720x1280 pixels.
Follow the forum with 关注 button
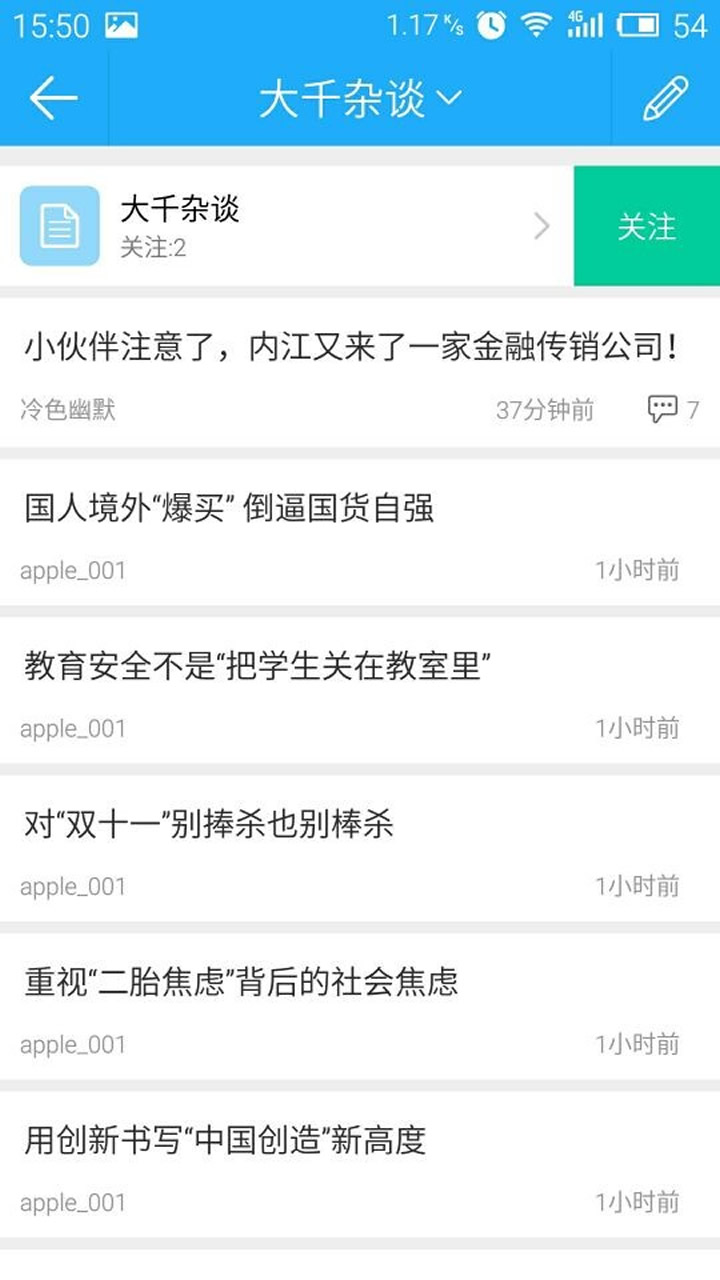click(646, 227)
